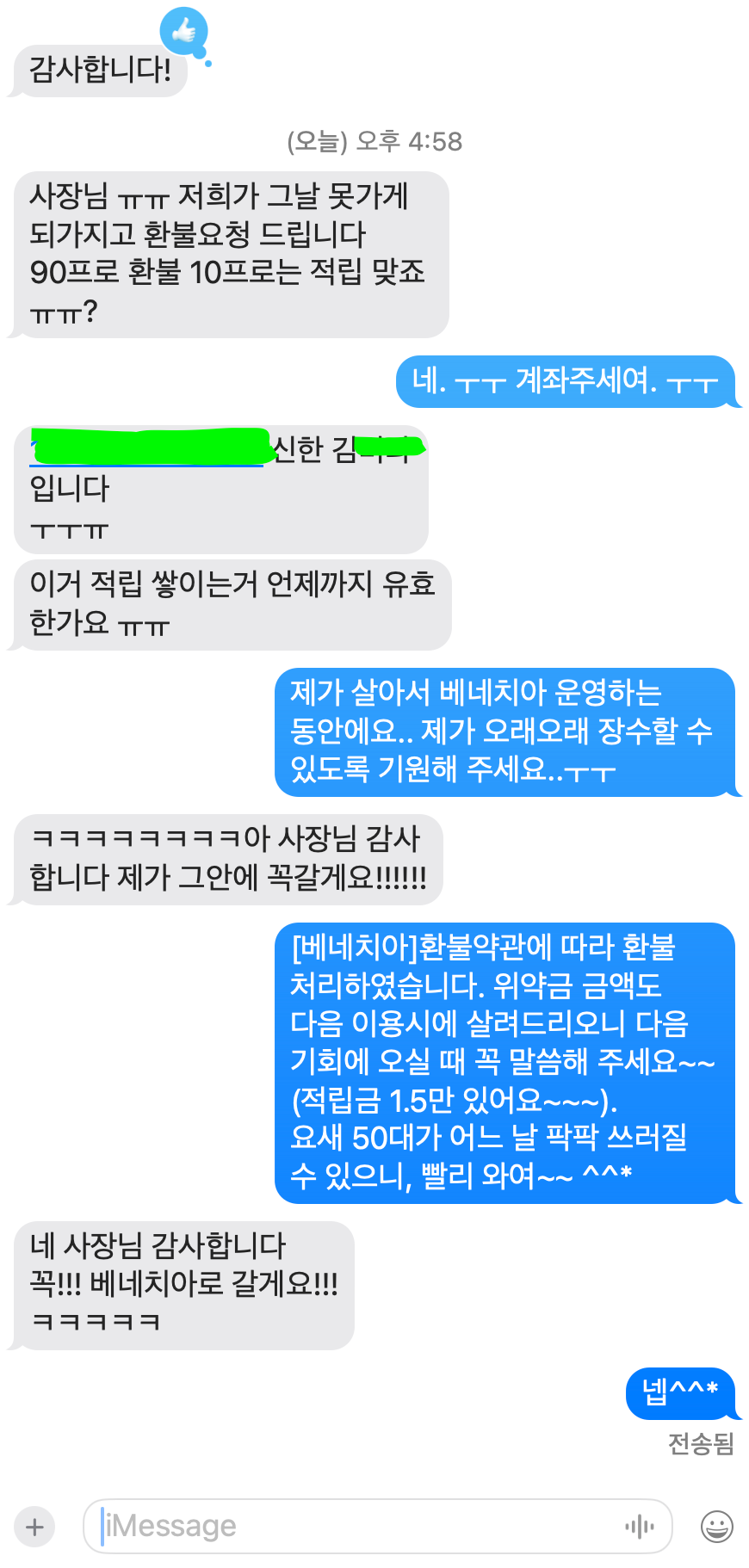Open the plus attachments button
Viewport: 749px width, 1568px height.
(x=34, y=1527)
